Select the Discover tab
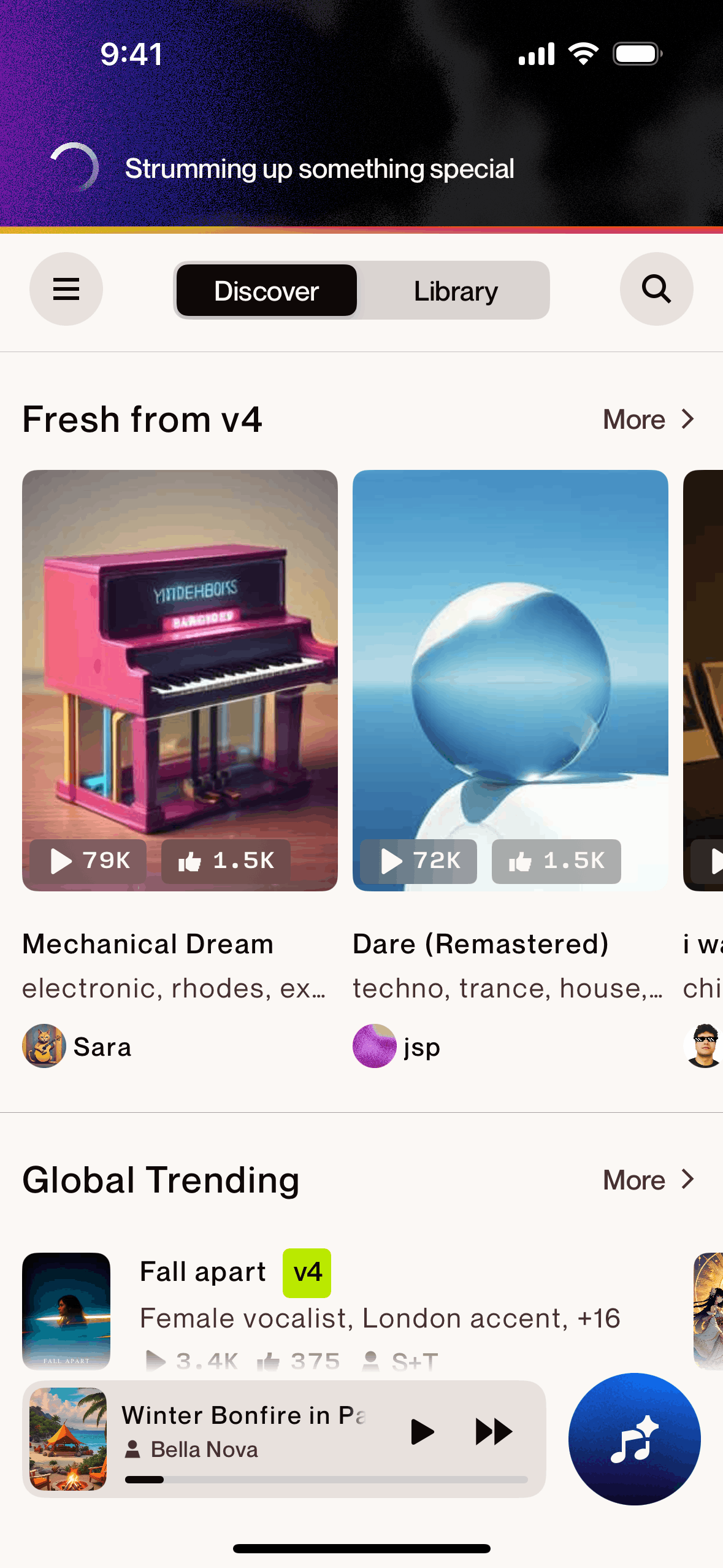Screen dimensions: 723x1568 (x=267, y=291)
